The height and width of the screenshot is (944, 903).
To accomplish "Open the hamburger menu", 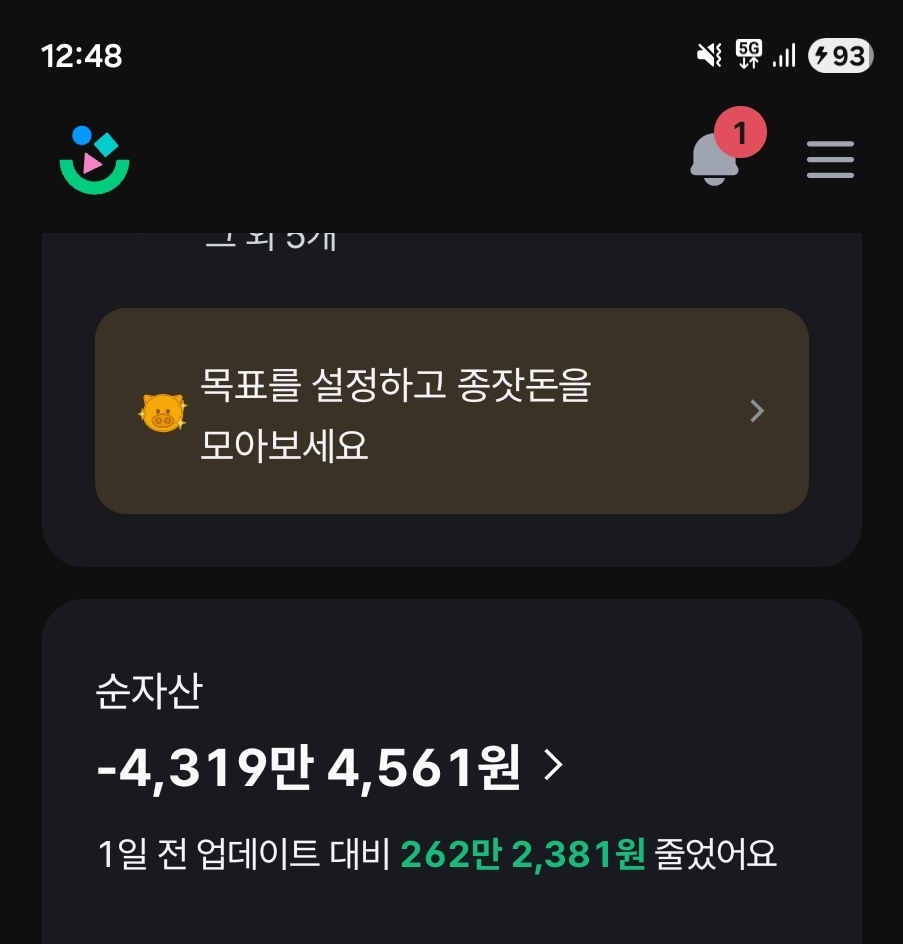I will coord(830,160).
